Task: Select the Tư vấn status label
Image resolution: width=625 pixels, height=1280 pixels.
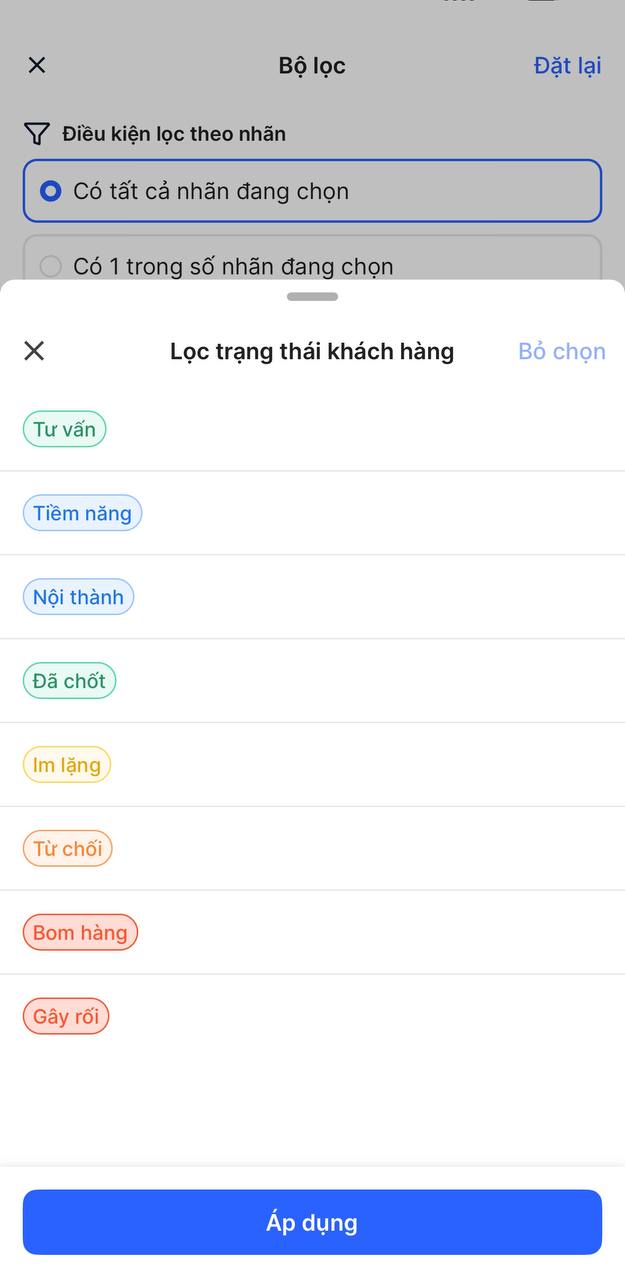Action: (x=64, y=430)
